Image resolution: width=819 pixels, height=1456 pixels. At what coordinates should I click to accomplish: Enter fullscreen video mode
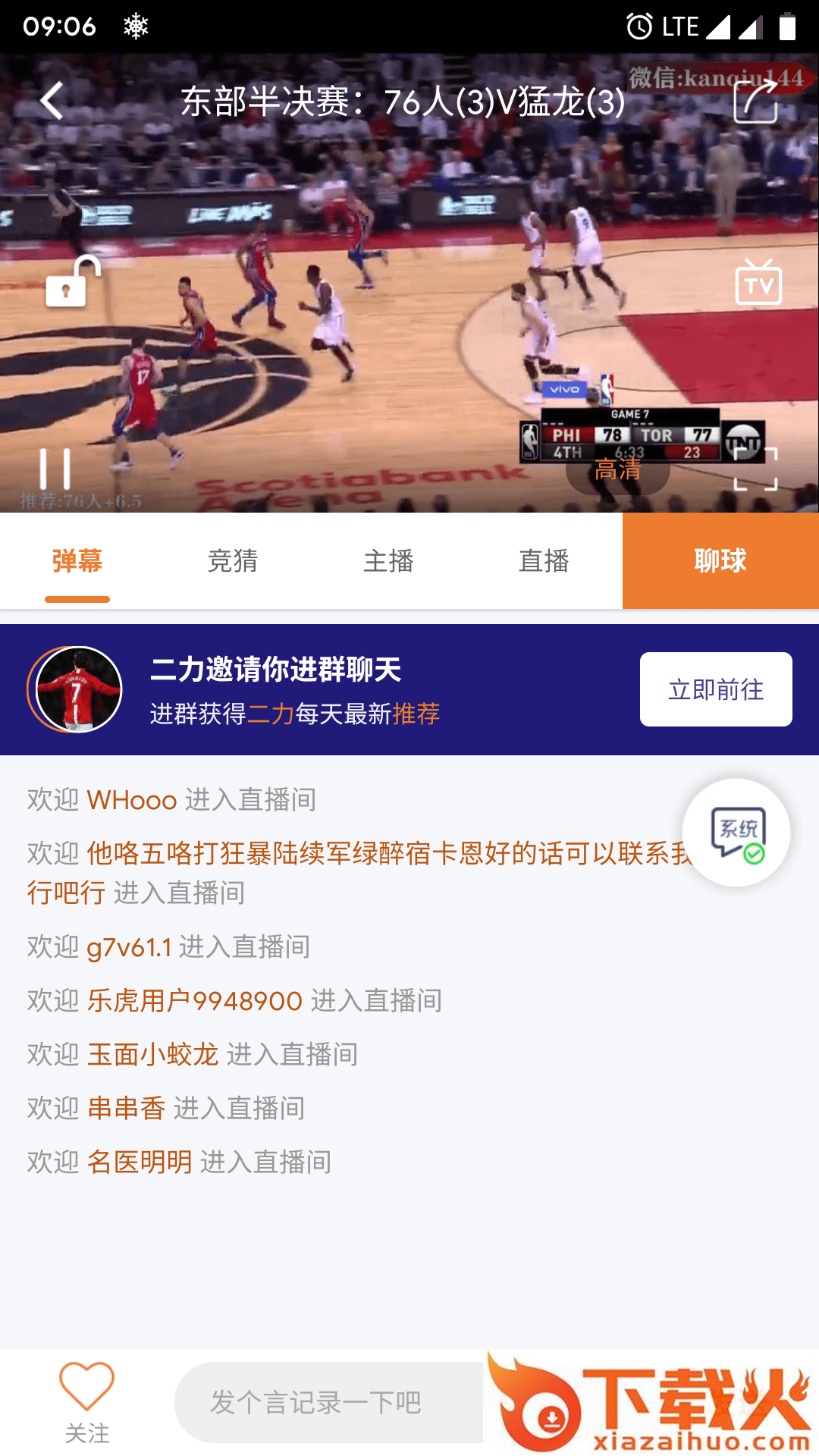pyautogui.click(x=755, y=469)
